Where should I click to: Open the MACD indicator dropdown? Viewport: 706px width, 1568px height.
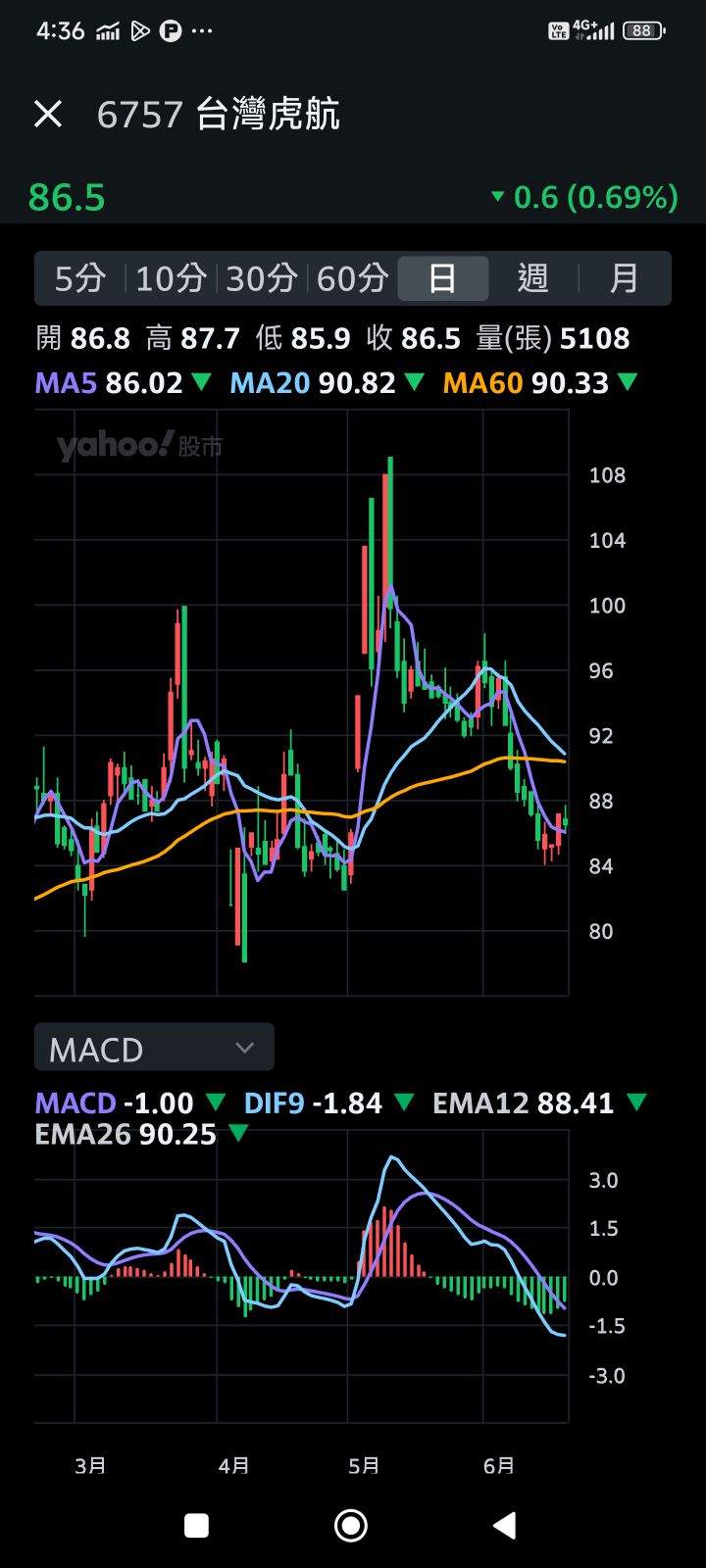[154, 1049]
